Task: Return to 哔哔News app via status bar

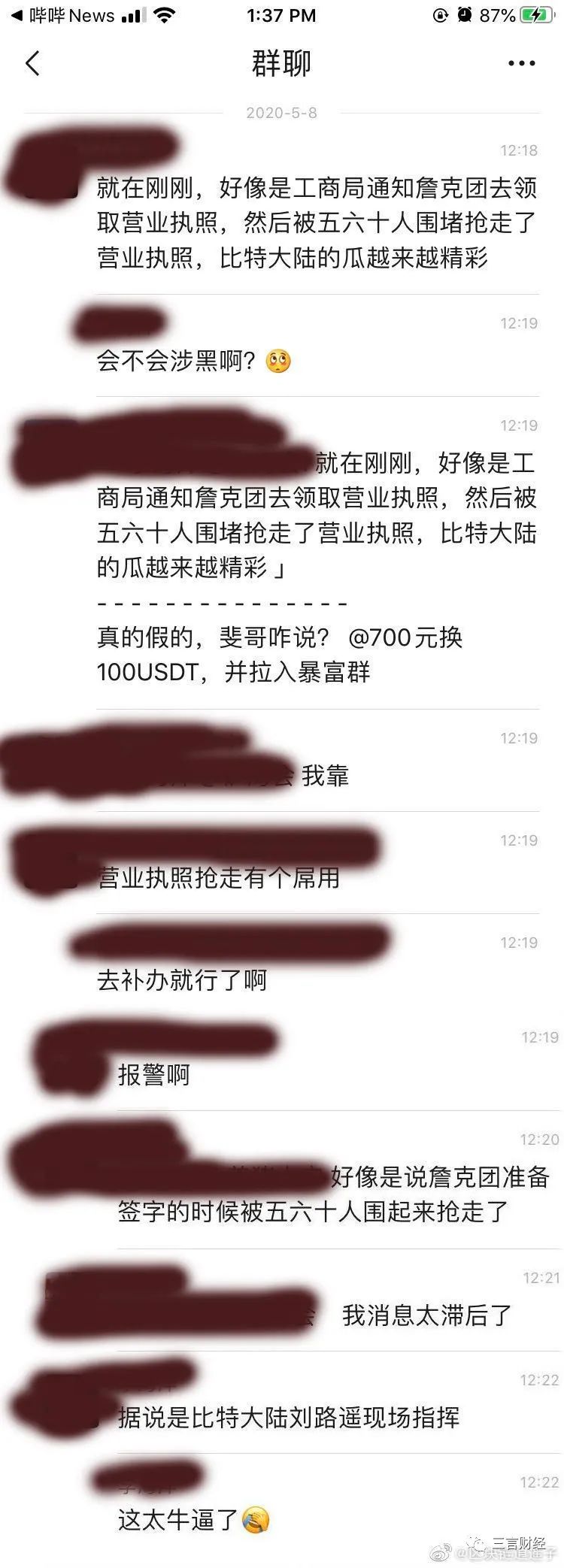Action: (x=63, y=16)
